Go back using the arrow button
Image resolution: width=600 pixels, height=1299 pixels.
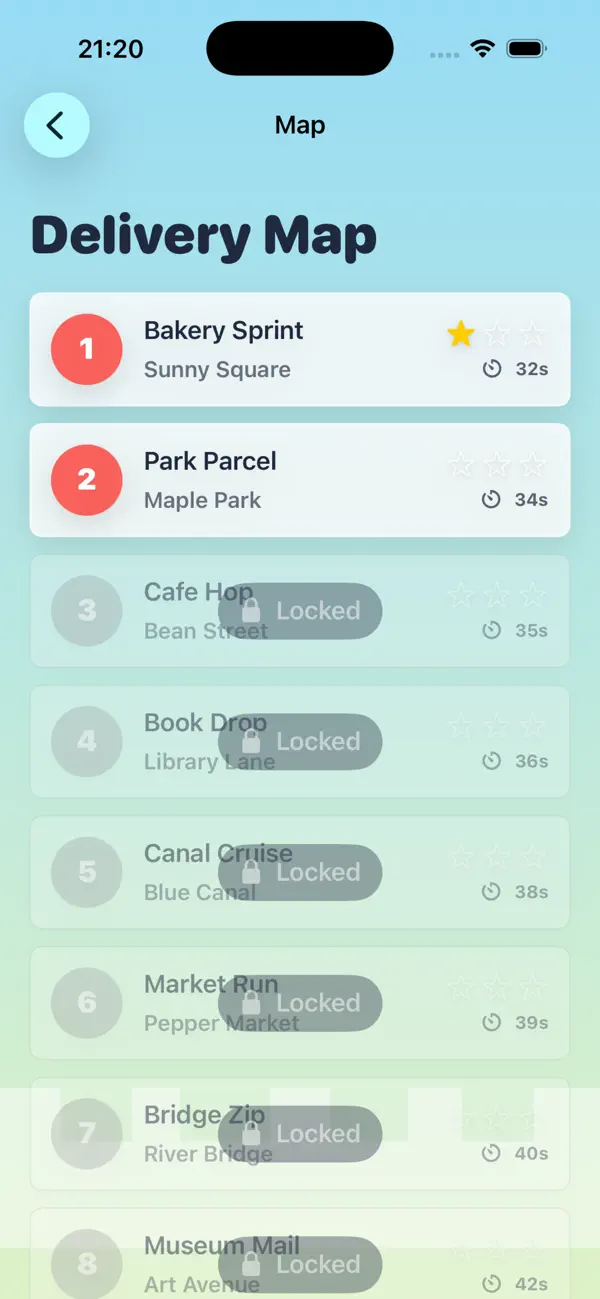pos(57,125)
